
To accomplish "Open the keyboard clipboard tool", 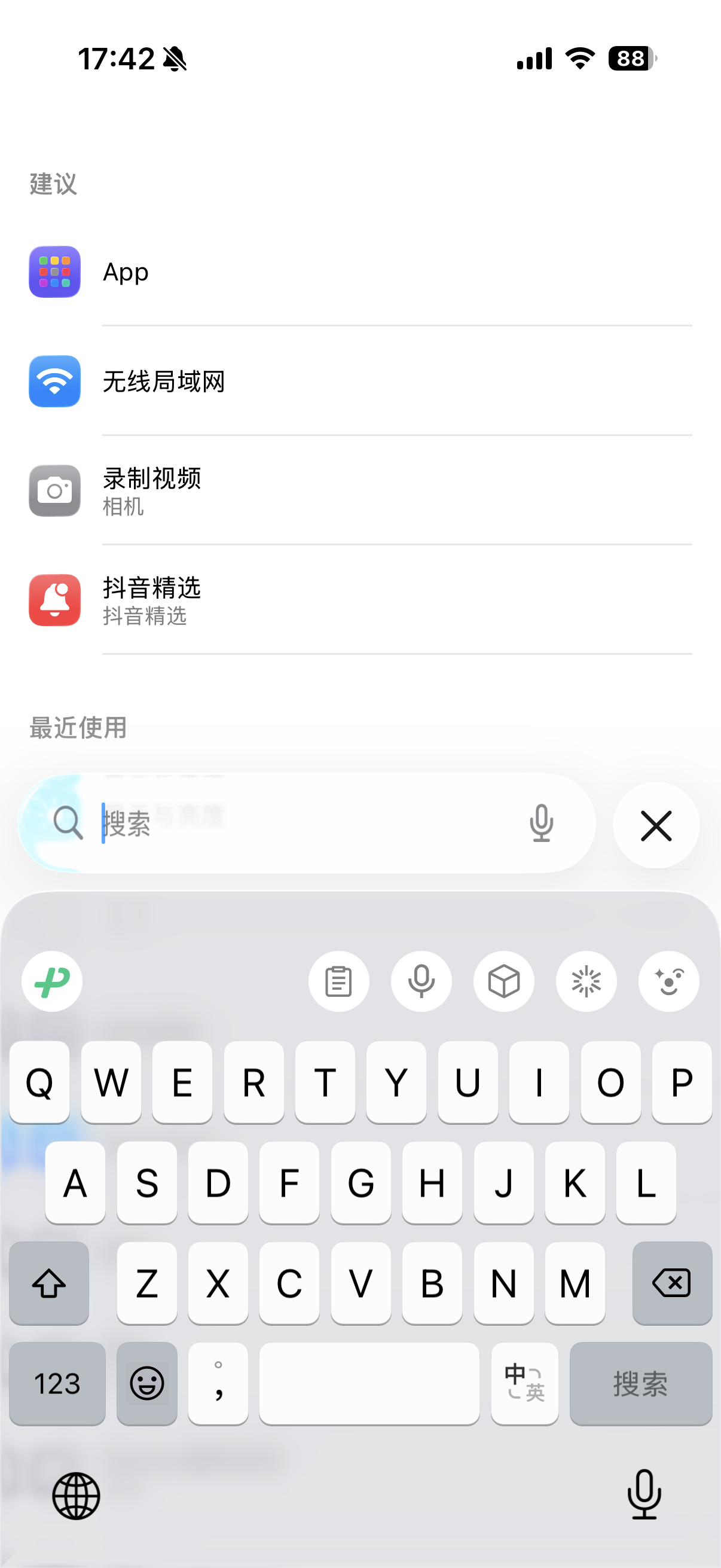I will tap(338, 981).
